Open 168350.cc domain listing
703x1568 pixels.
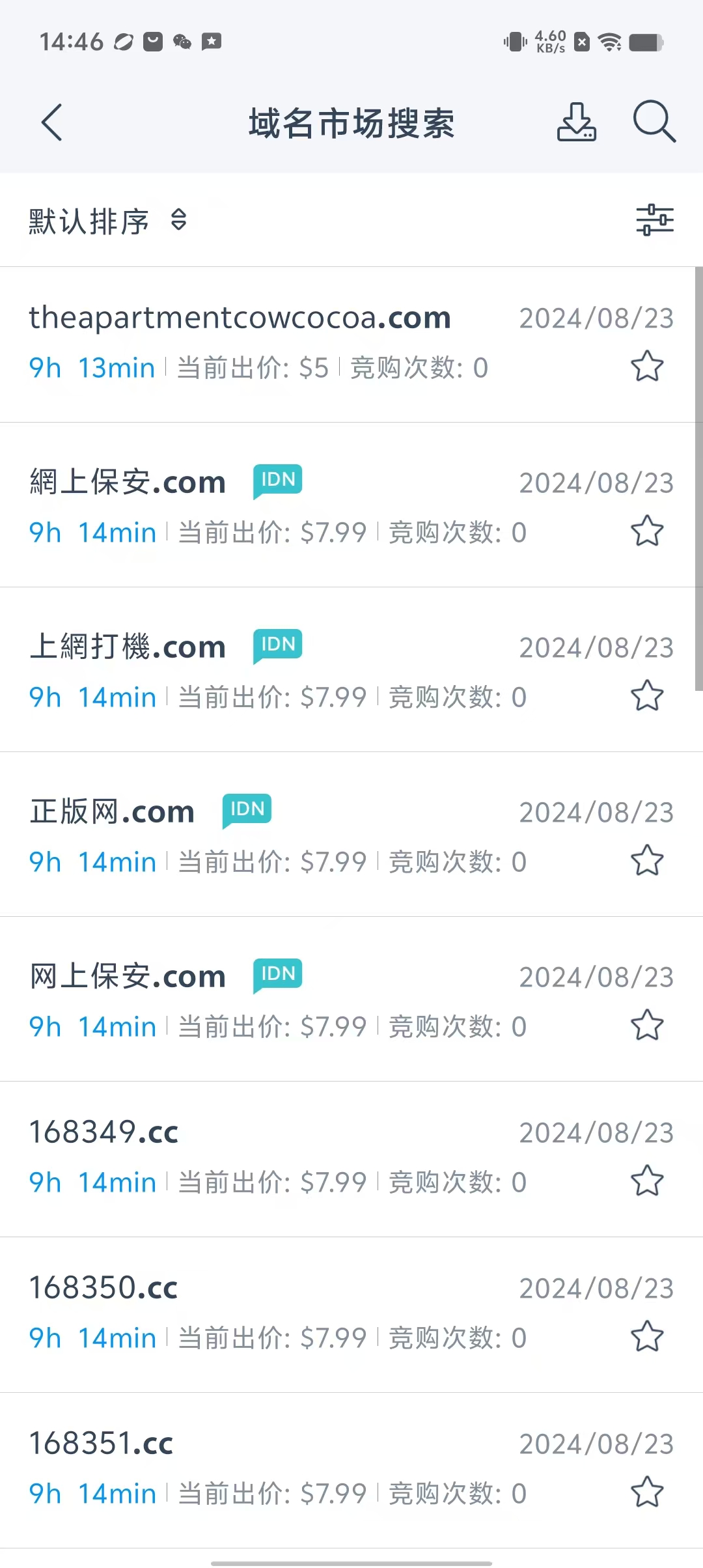(x=104, y=1288)
